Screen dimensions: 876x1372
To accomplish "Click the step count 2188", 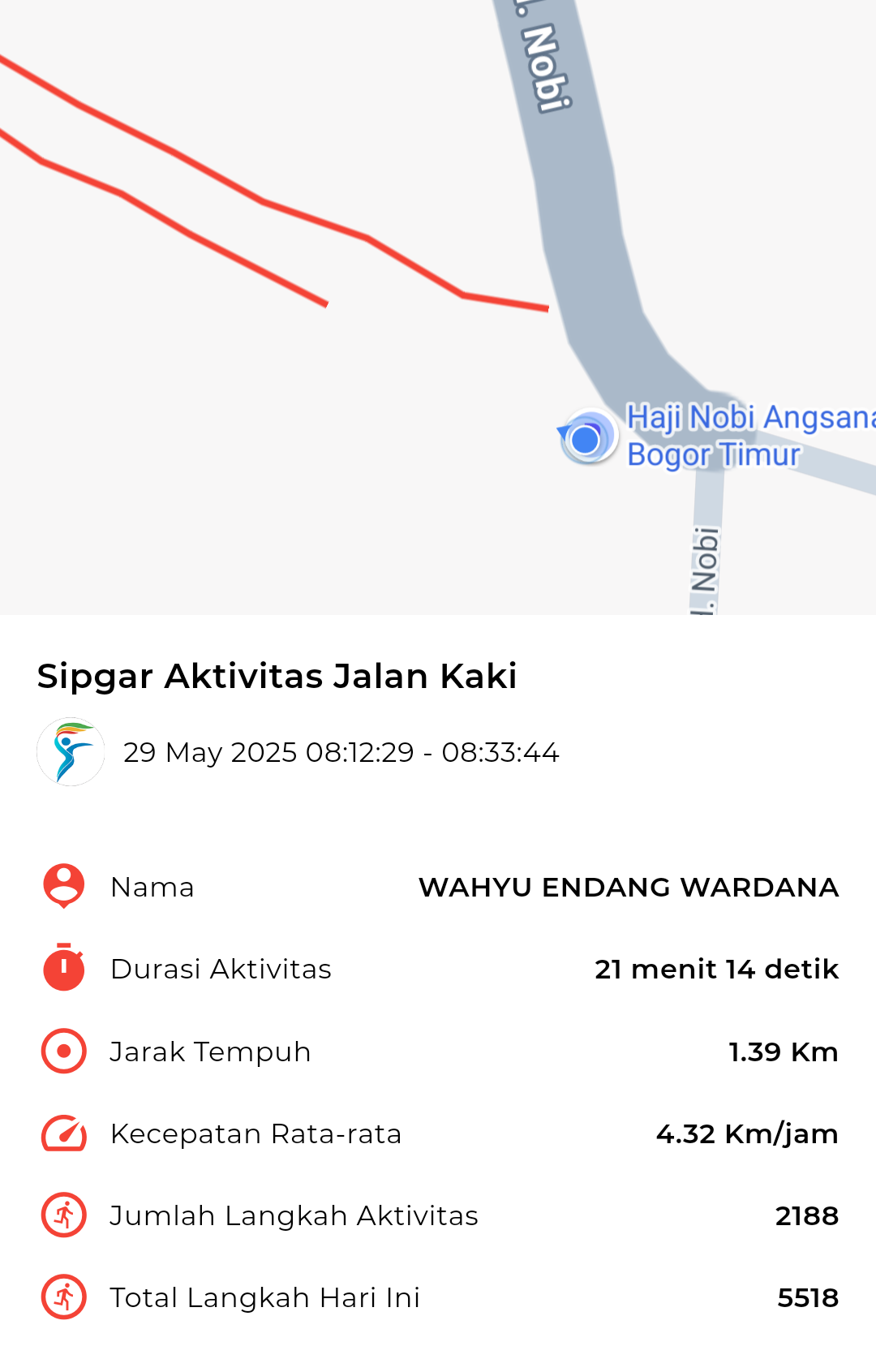I will coord(807,1215).
